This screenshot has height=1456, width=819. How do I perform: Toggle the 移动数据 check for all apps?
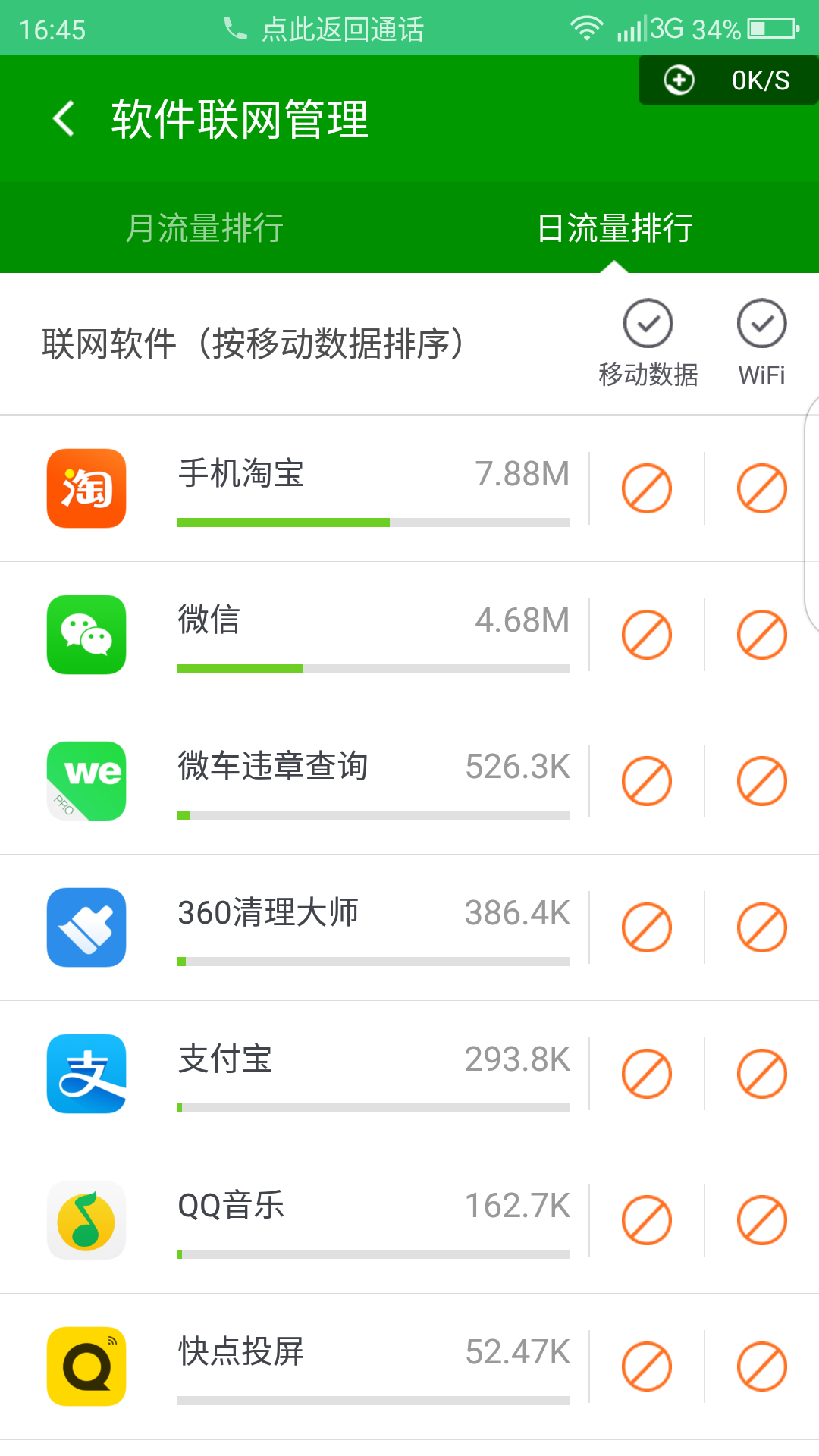click(648, 324)
